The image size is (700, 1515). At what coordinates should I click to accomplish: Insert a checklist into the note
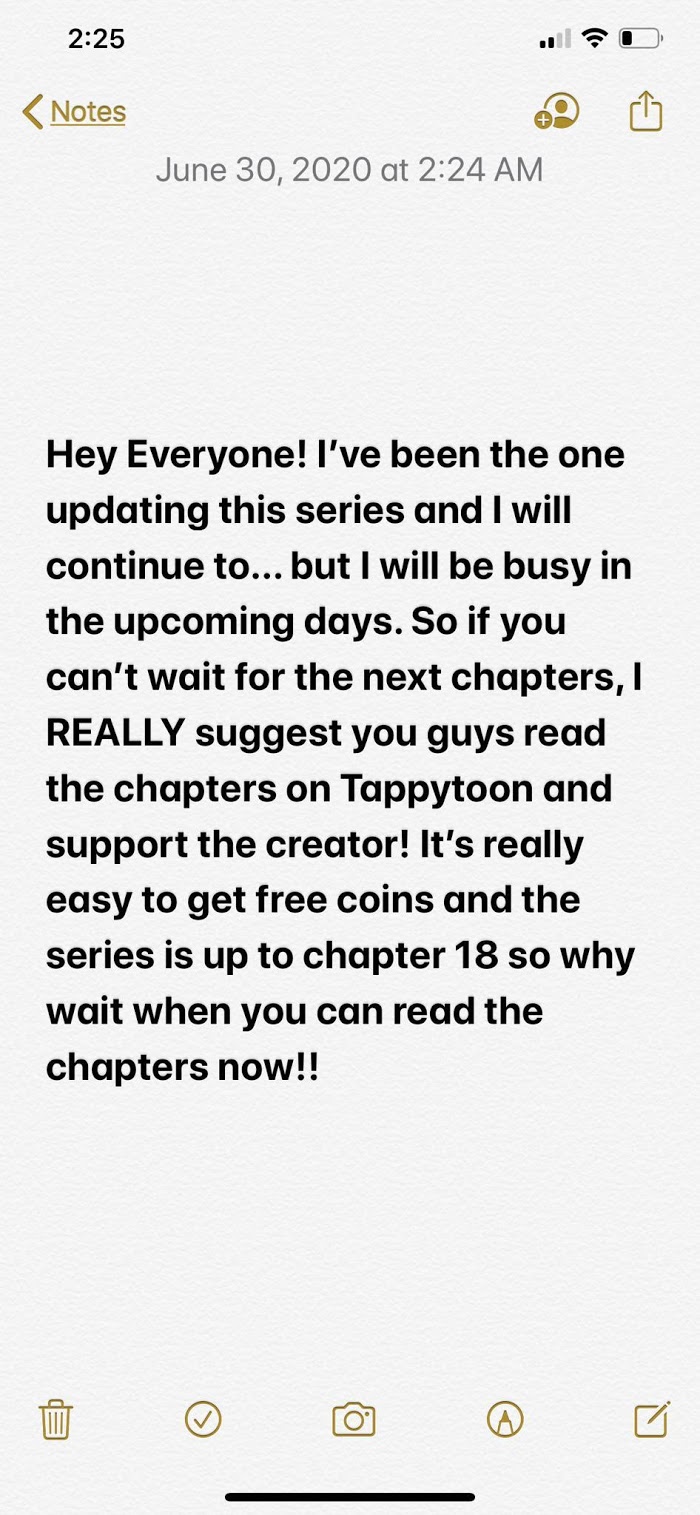click(204, 1418)
